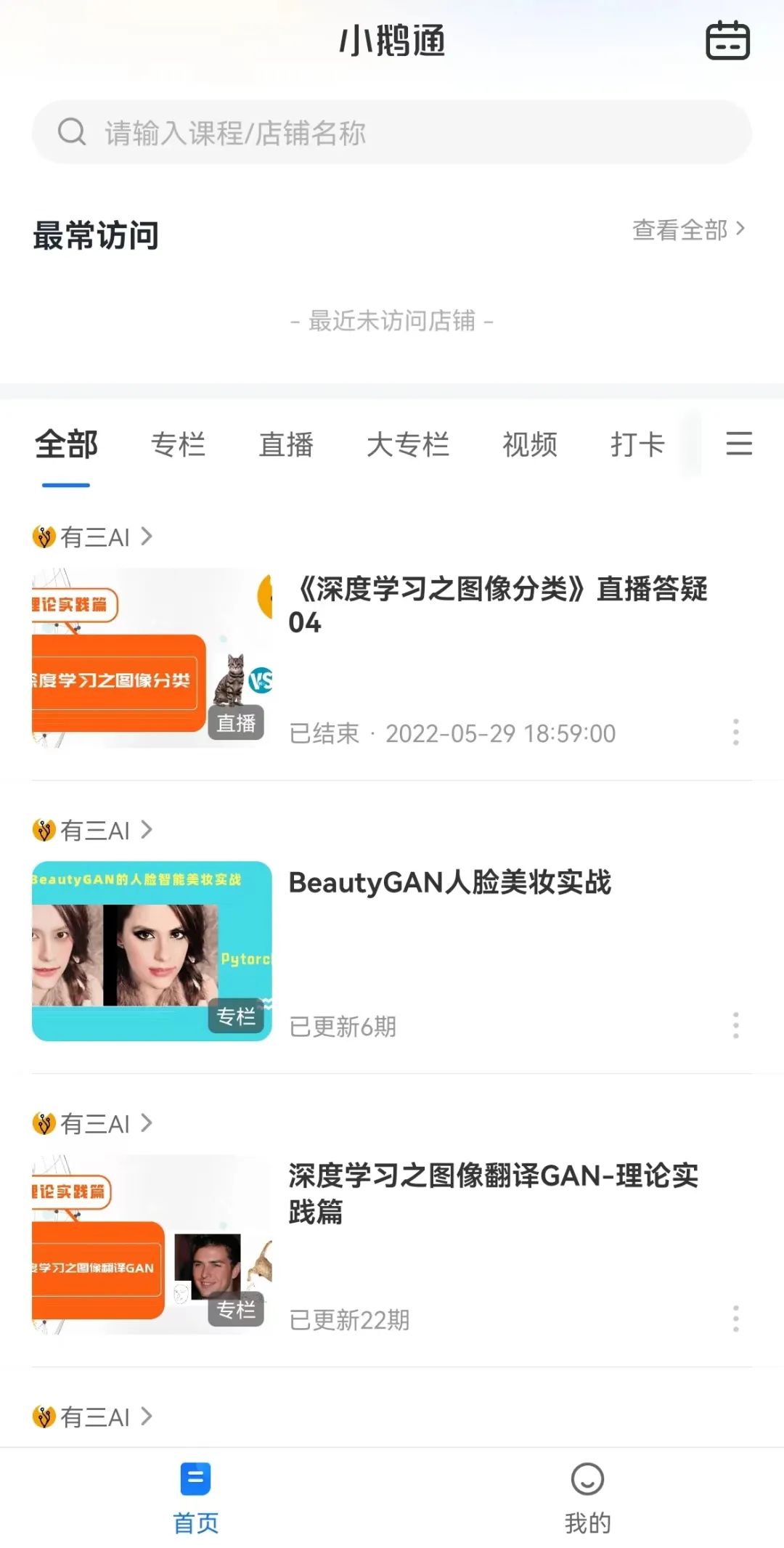This screenshot has width=784, height=1548.
Task: Switch to the 我的 tab
Action: coord(587,1499)
